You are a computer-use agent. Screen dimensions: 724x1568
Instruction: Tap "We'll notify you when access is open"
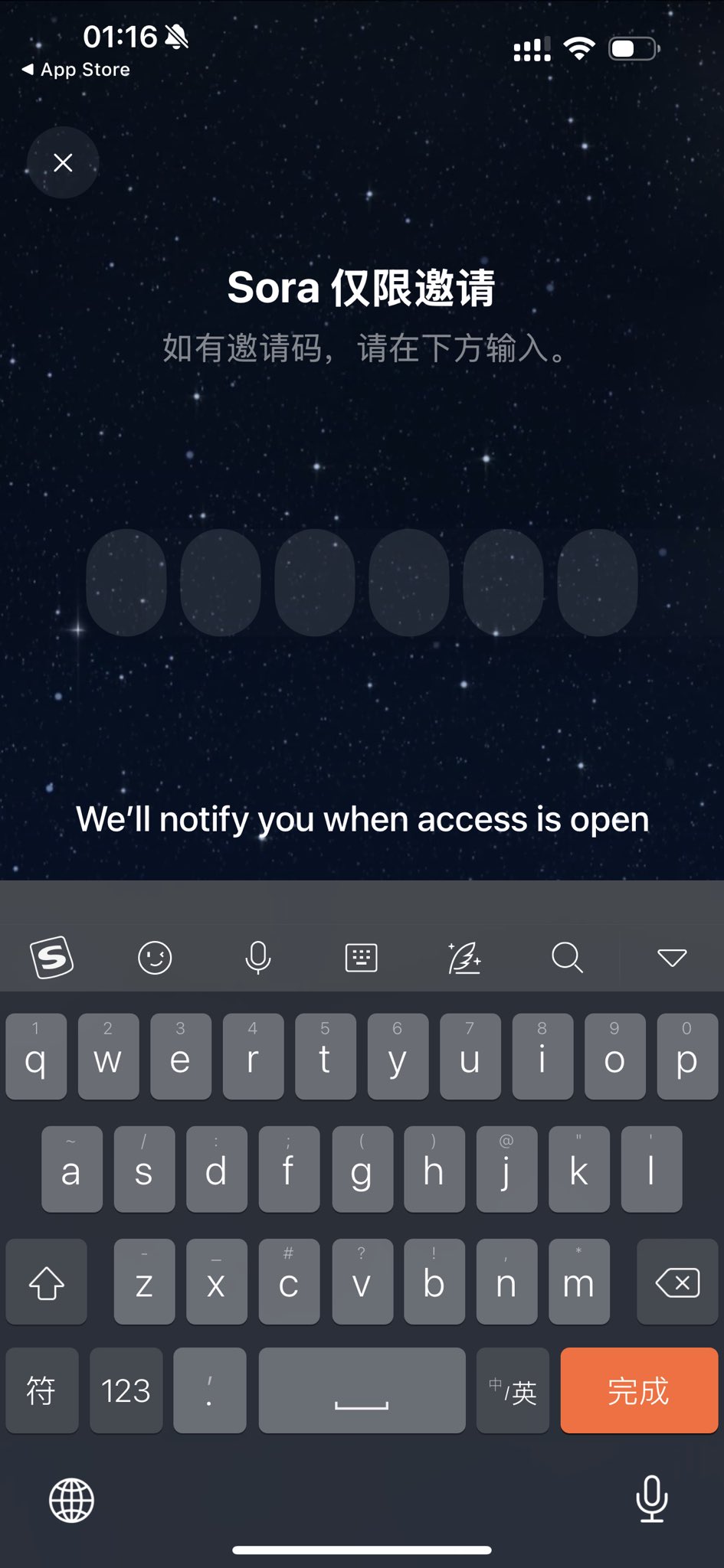coord(362,819)
